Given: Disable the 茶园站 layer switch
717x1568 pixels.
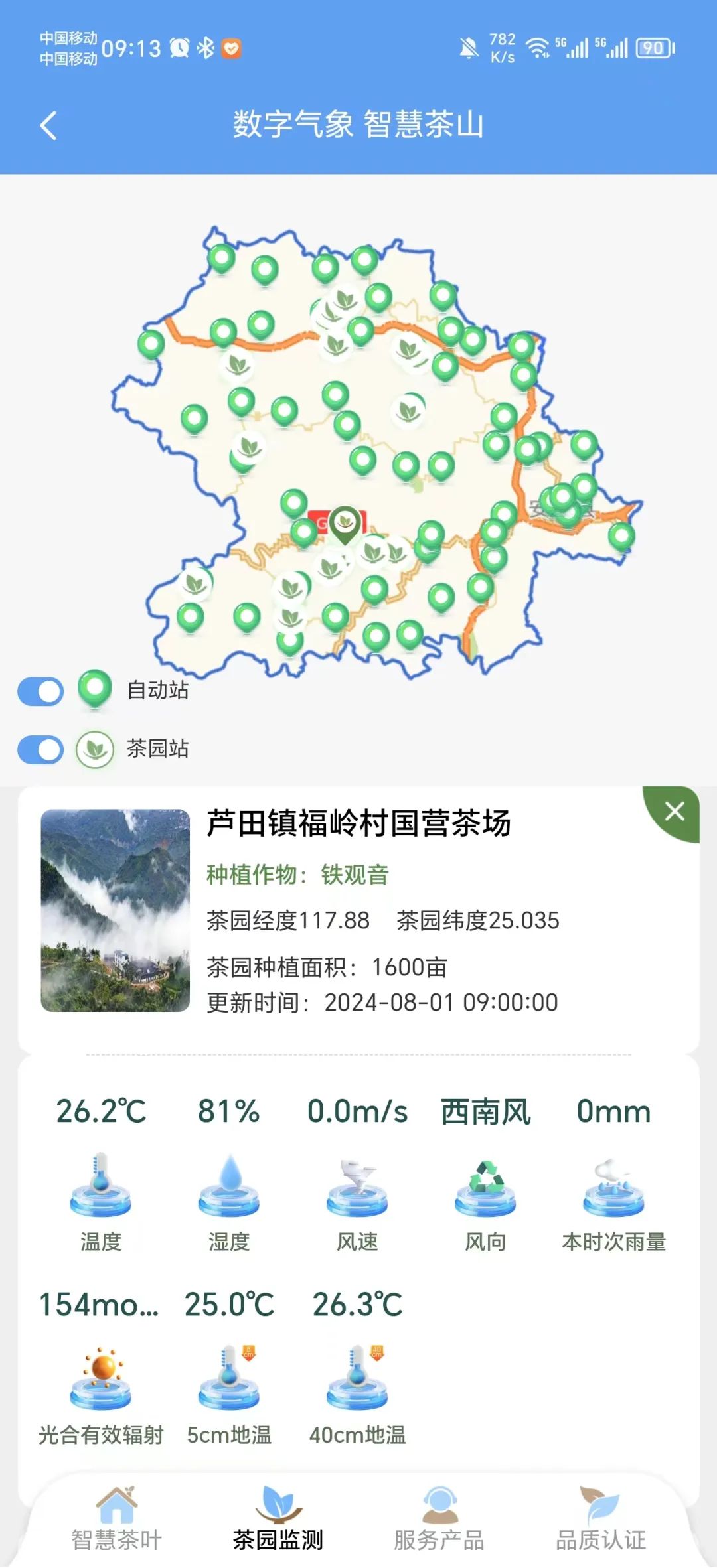Looking at the screenshot, I should (40, 750).
